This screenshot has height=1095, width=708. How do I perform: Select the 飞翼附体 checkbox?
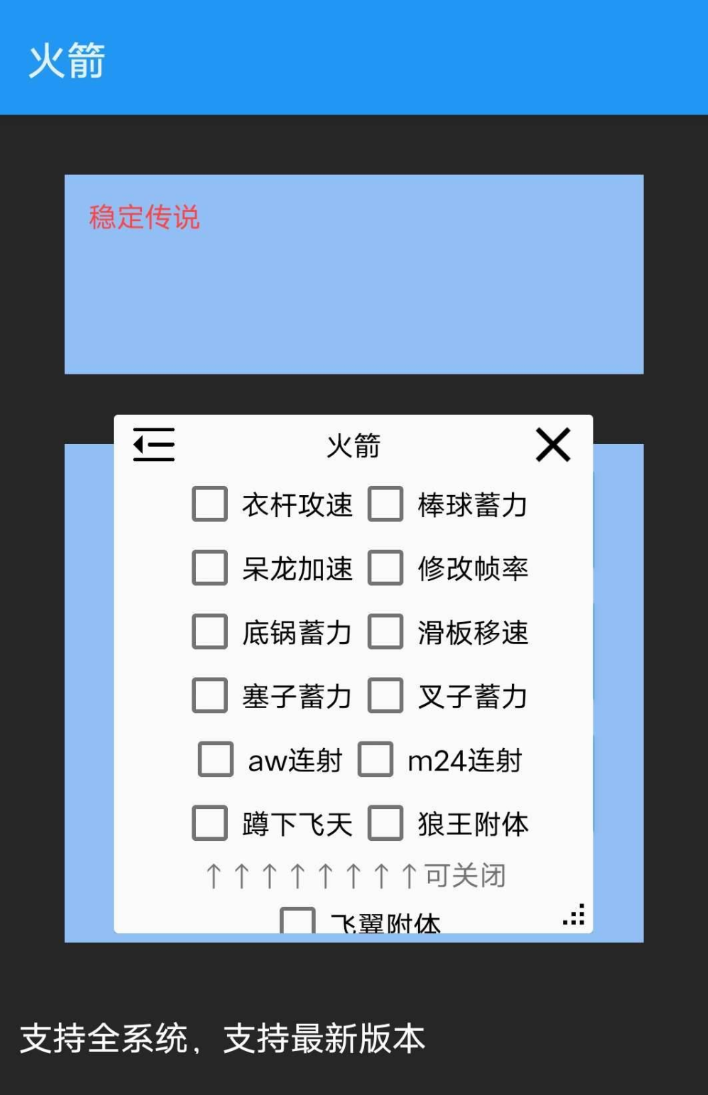point(297,921)
